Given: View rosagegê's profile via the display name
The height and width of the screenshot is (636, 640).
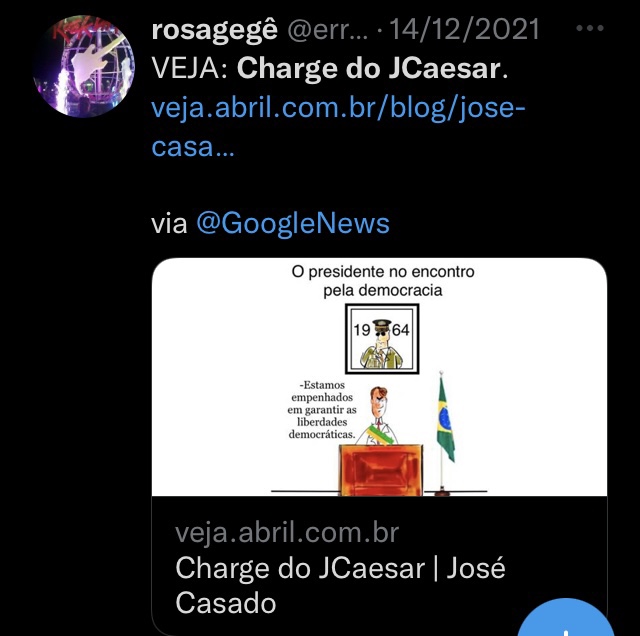Looking at the screenshot, I should coord(214,30).
